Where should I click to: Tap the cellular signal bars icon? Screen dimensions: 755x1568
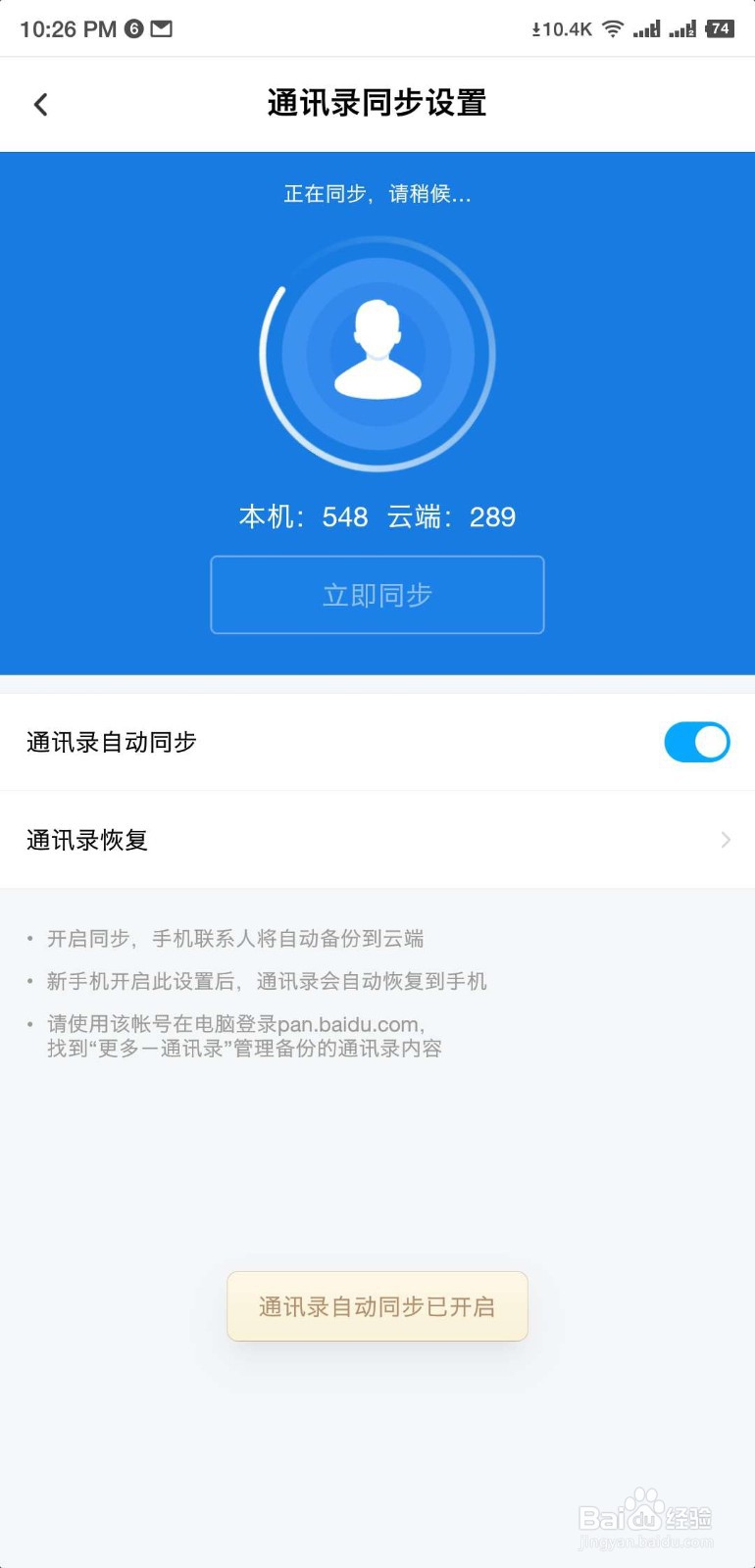pyautogui.click(x=648, y=27)
